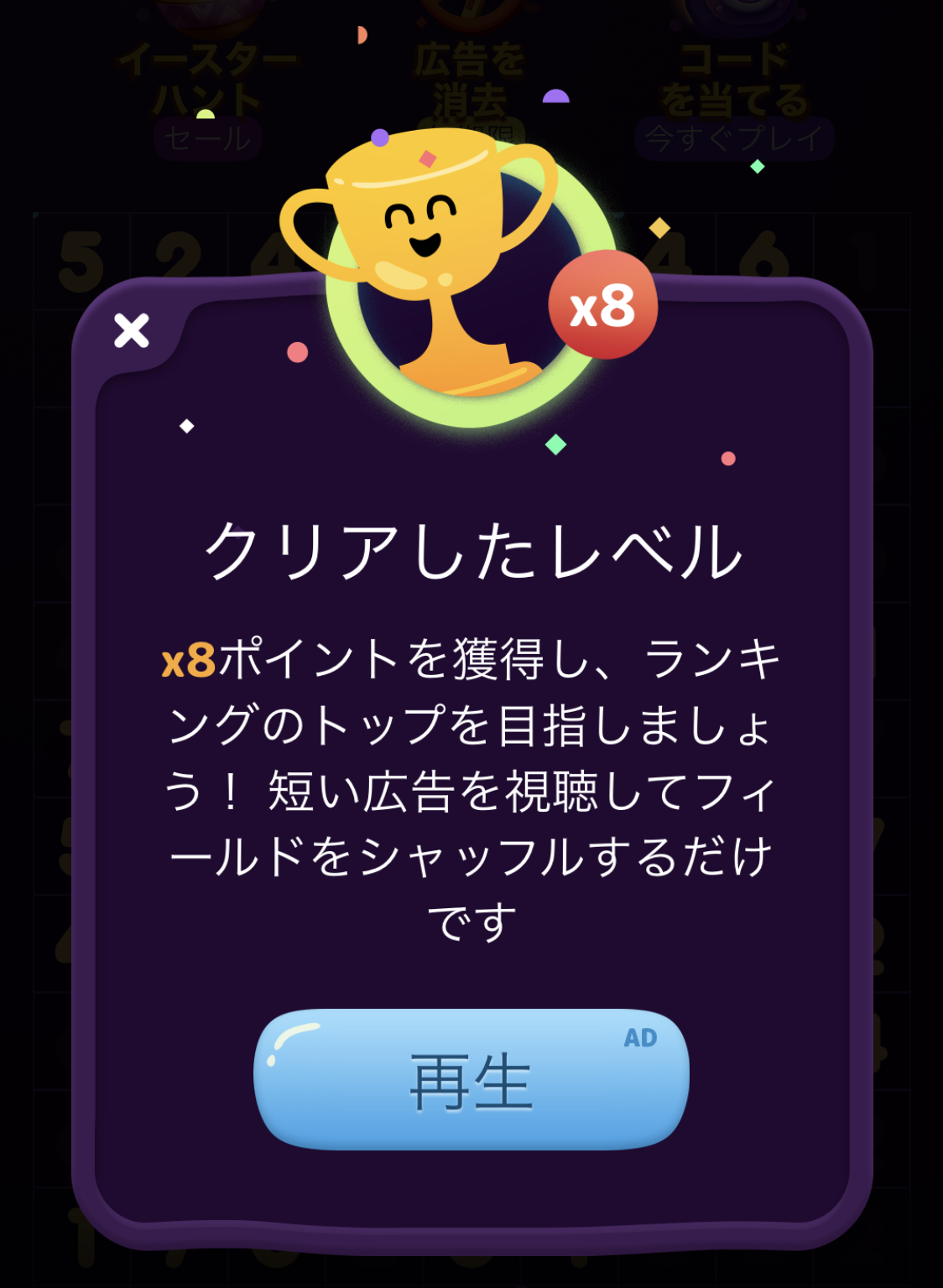Close the クリアしたレベル dialog
The width and height of the screenshot is (943, 1288).
132,330
